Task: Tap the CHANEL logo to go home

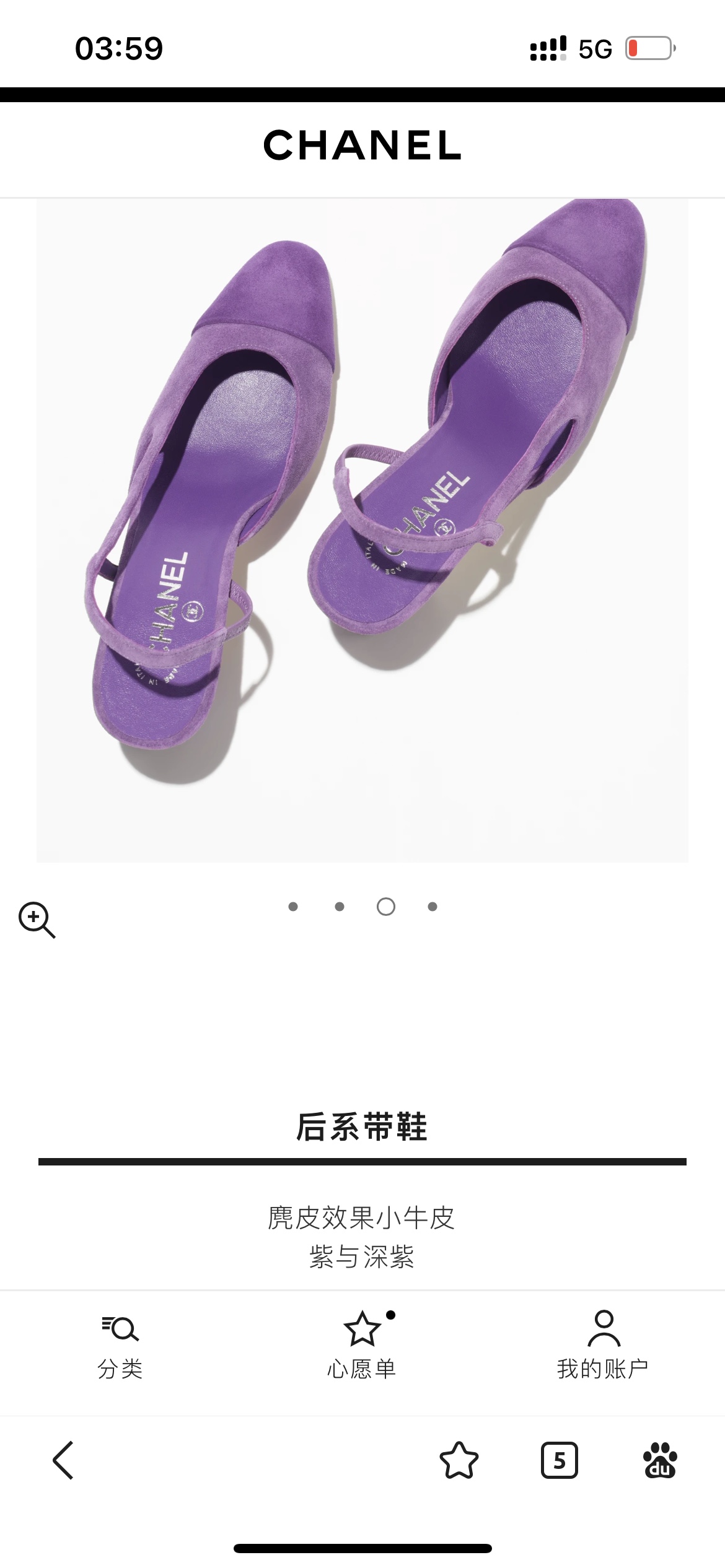Action: coord(362,146)
